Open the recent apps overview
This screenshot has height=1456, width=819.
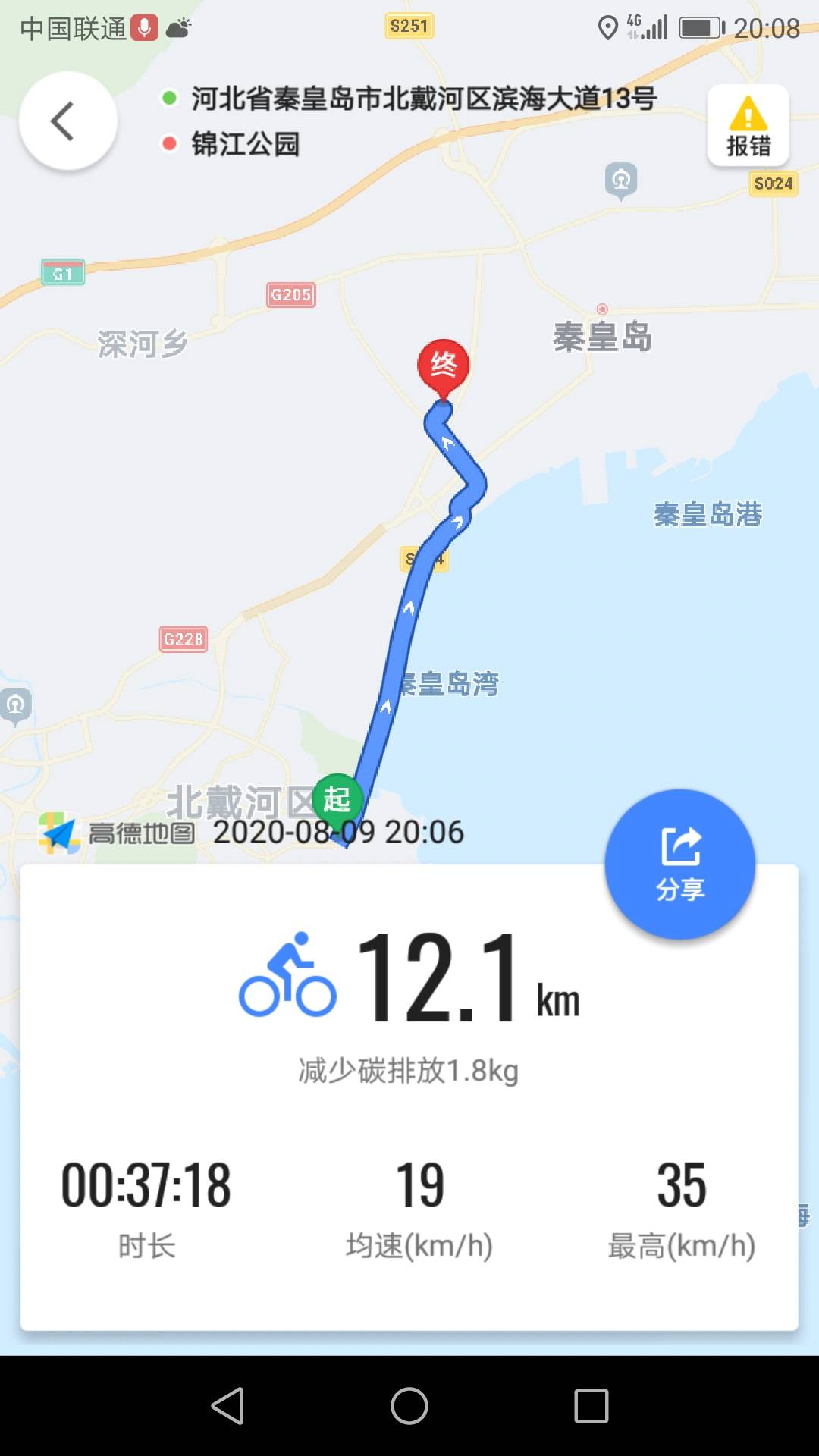pyautogui.click(x=591, y=1406)
